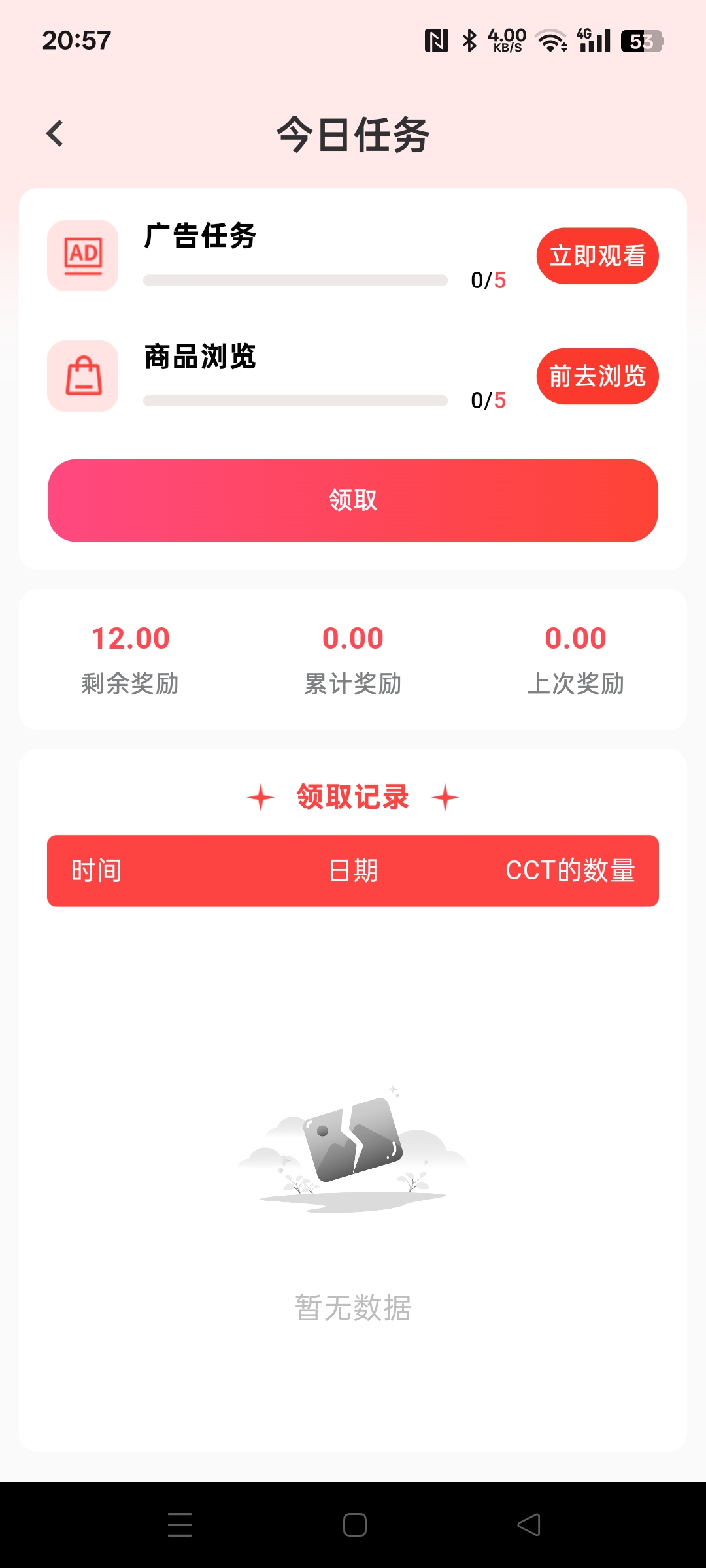Click the CCT的数量 column header
The width and height of the screenshot is (706, 1568).
click(572, 871)
